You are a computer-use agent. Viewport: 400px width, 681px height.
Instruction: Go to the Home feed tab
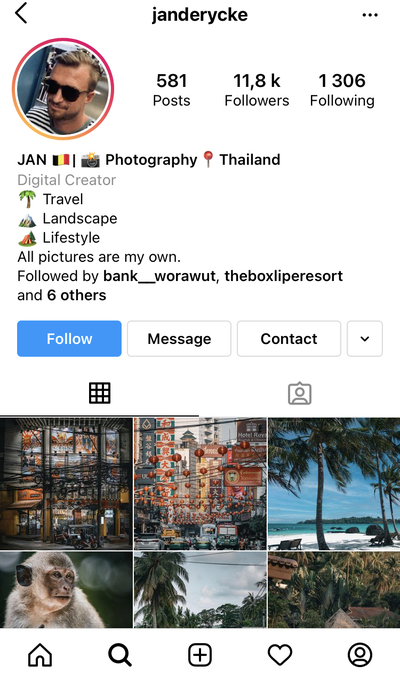coord(40,655)
